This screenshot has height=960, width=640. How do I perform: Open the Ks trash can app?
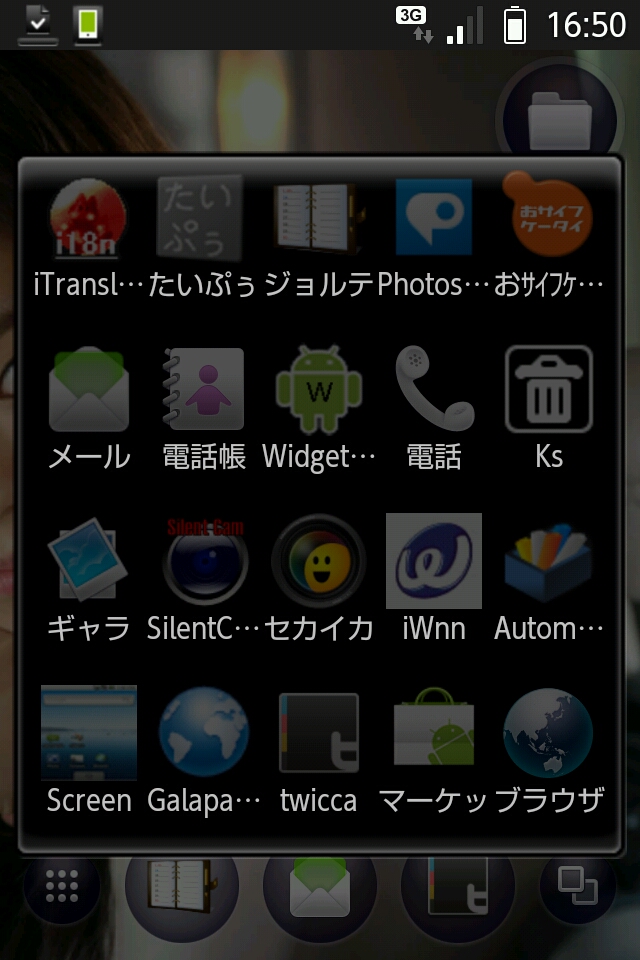[548, 392]
